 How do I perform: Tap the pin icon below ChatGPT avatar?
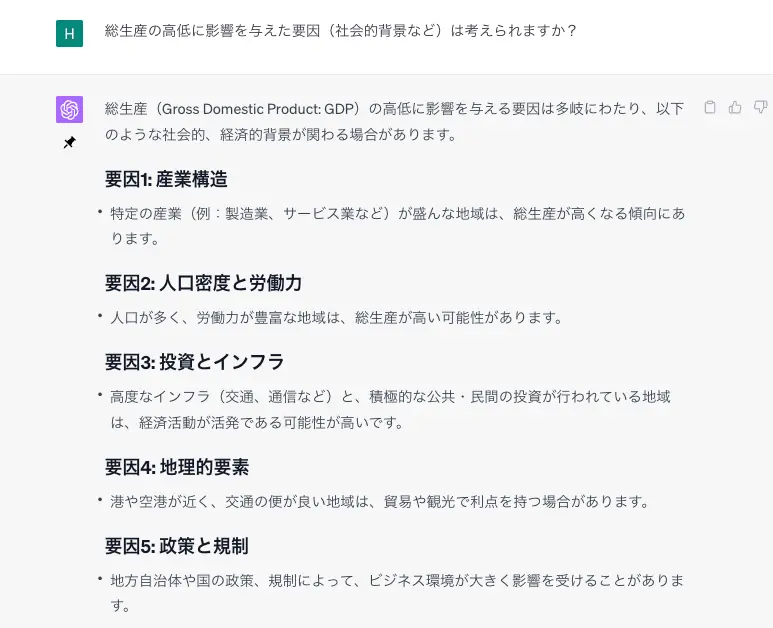[x=69, y=143]
